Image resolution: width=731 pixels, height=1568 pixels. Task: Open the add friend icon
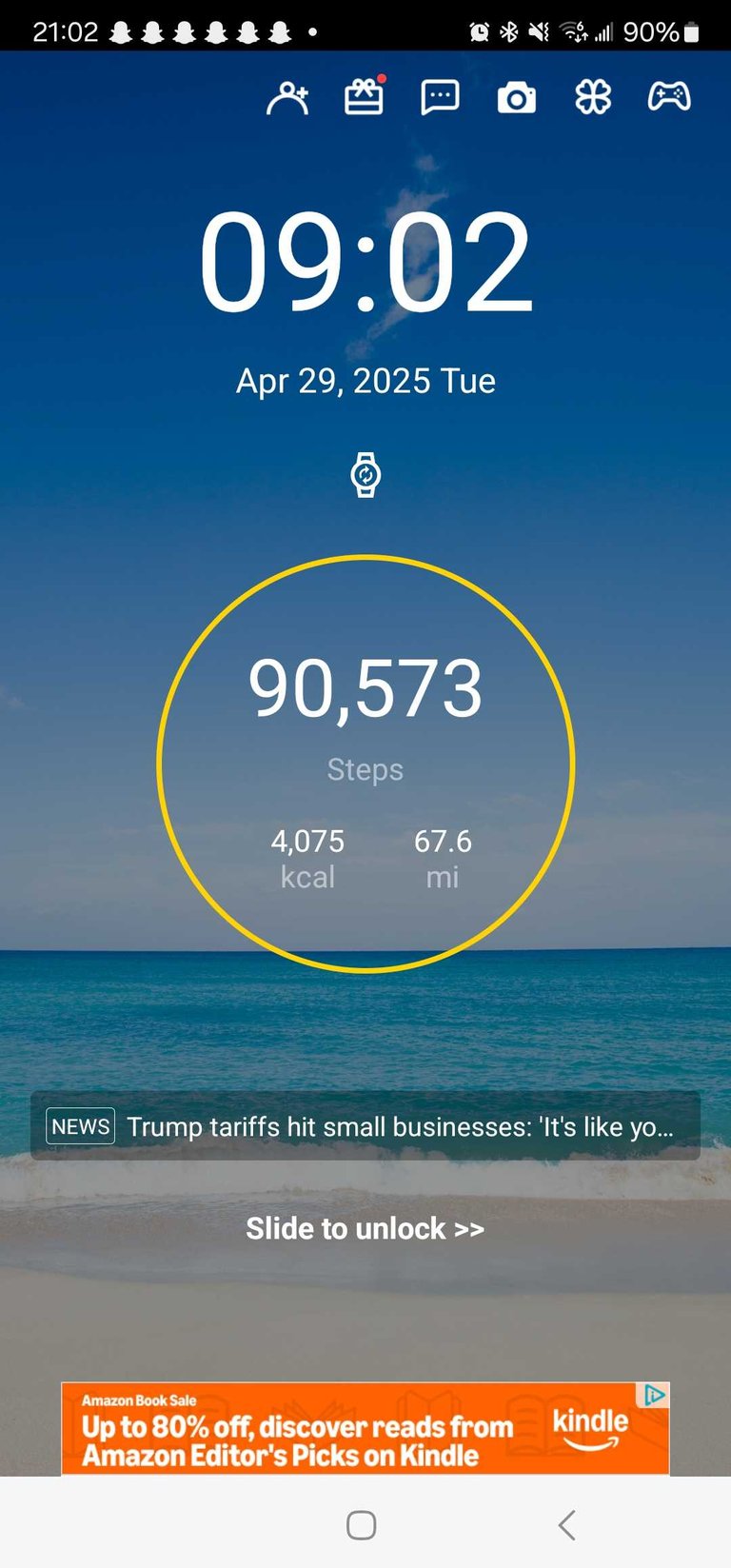287,98
